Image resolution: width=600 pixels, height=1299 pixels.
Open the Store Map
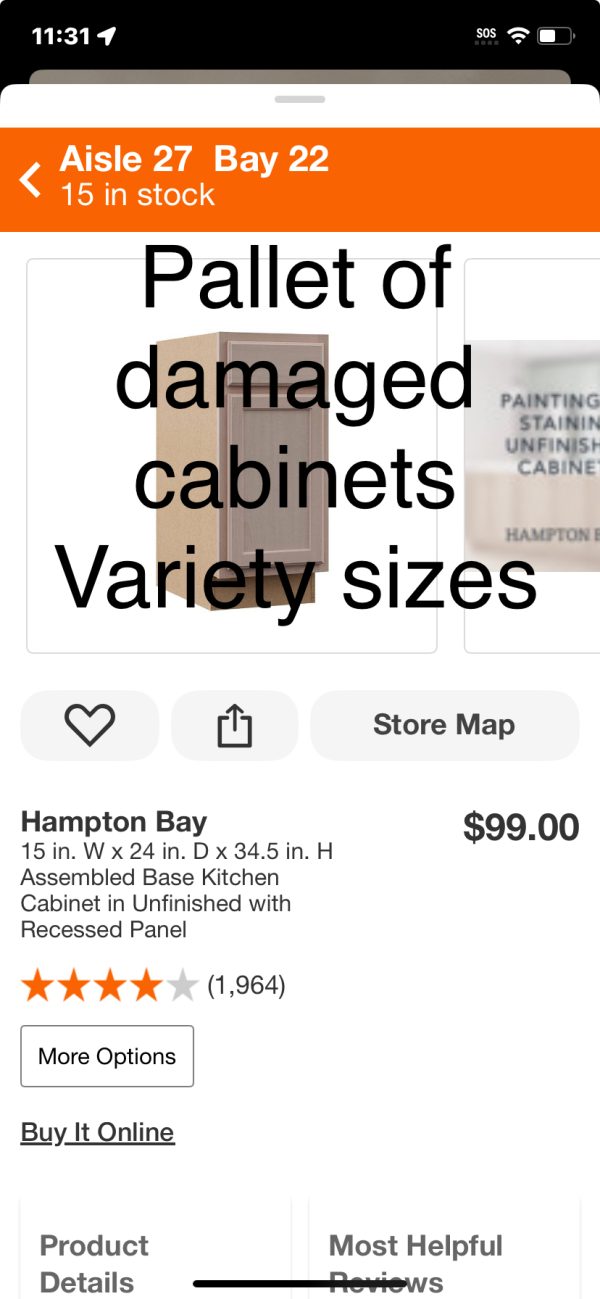click(444, 725)
